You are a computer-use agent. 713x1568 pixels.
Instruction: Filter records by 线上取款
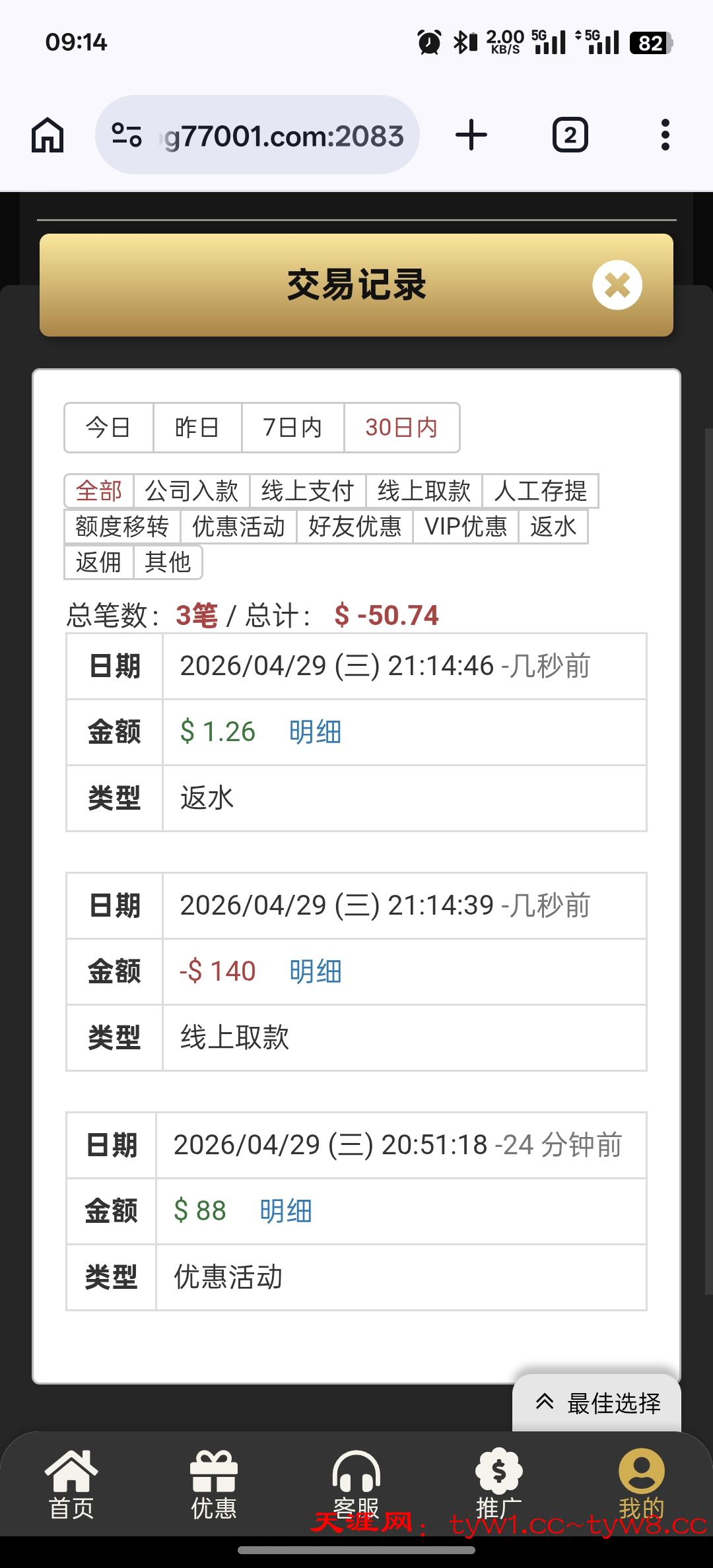click(424, 491)
